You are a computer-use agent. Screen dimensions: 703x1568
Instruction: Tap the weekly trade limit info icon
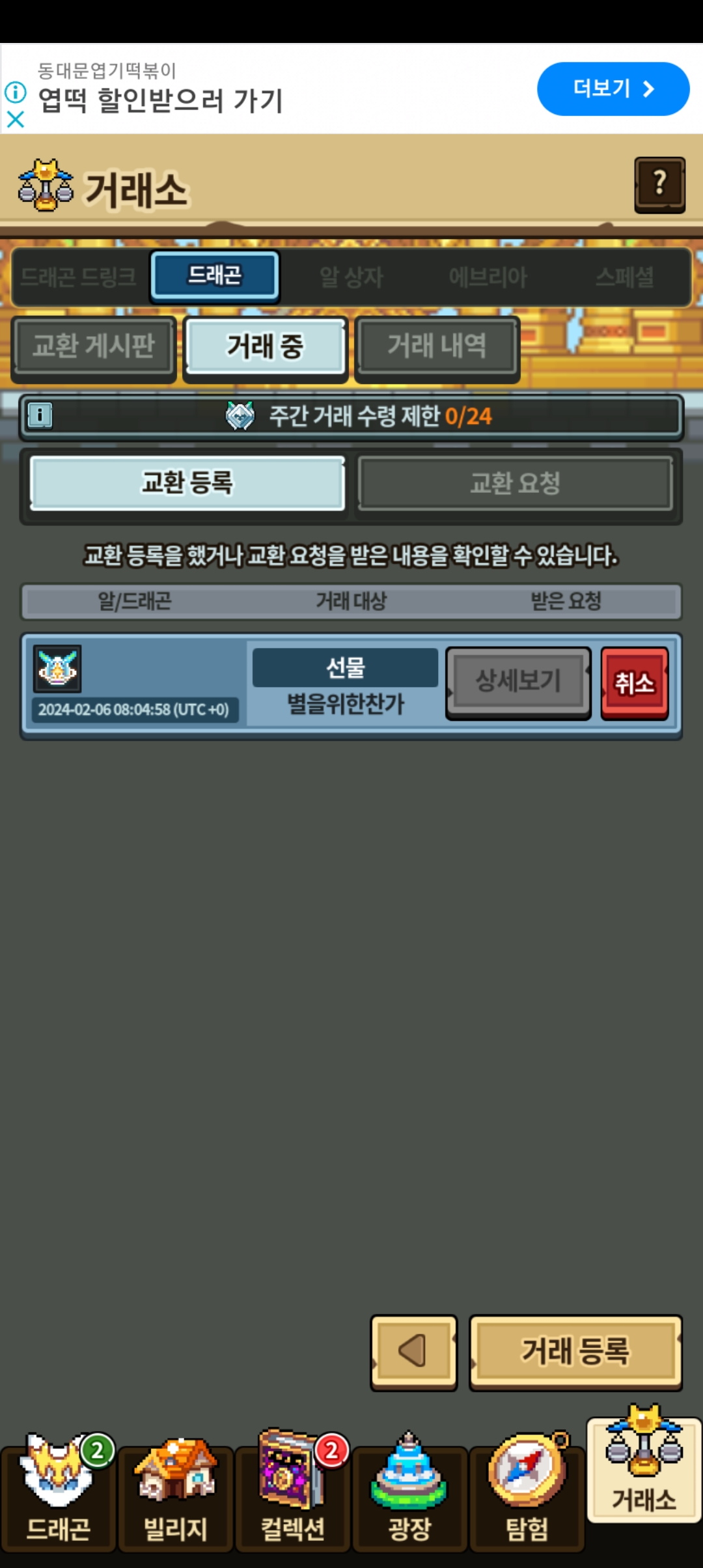click(x=40, y=415)
